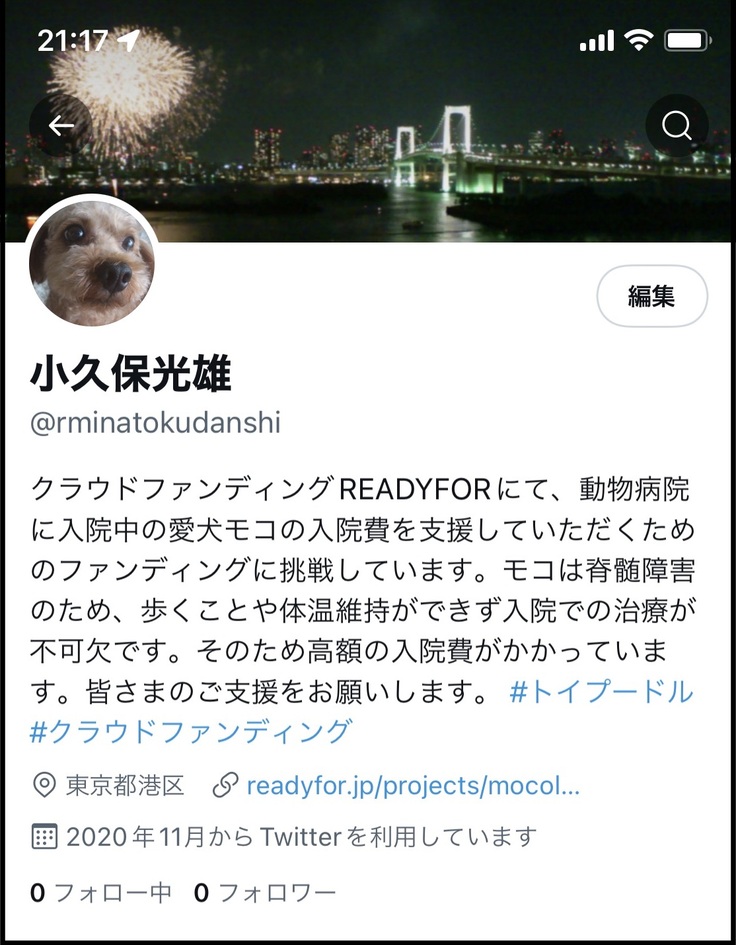Tap the 編集 edit profile button

652,296
